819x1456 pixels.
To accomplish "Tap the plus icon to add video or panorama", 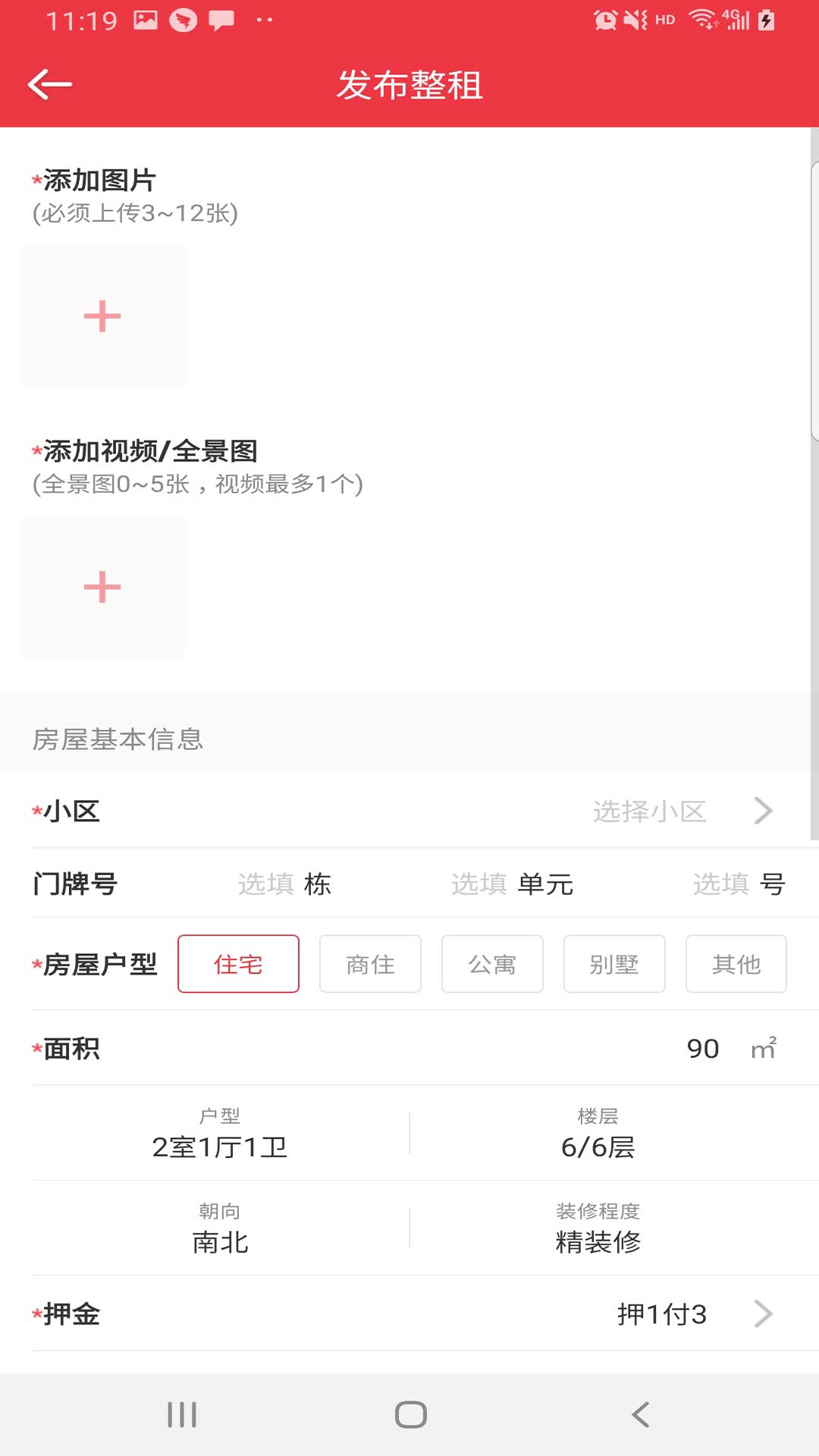I will pos(102,587).
